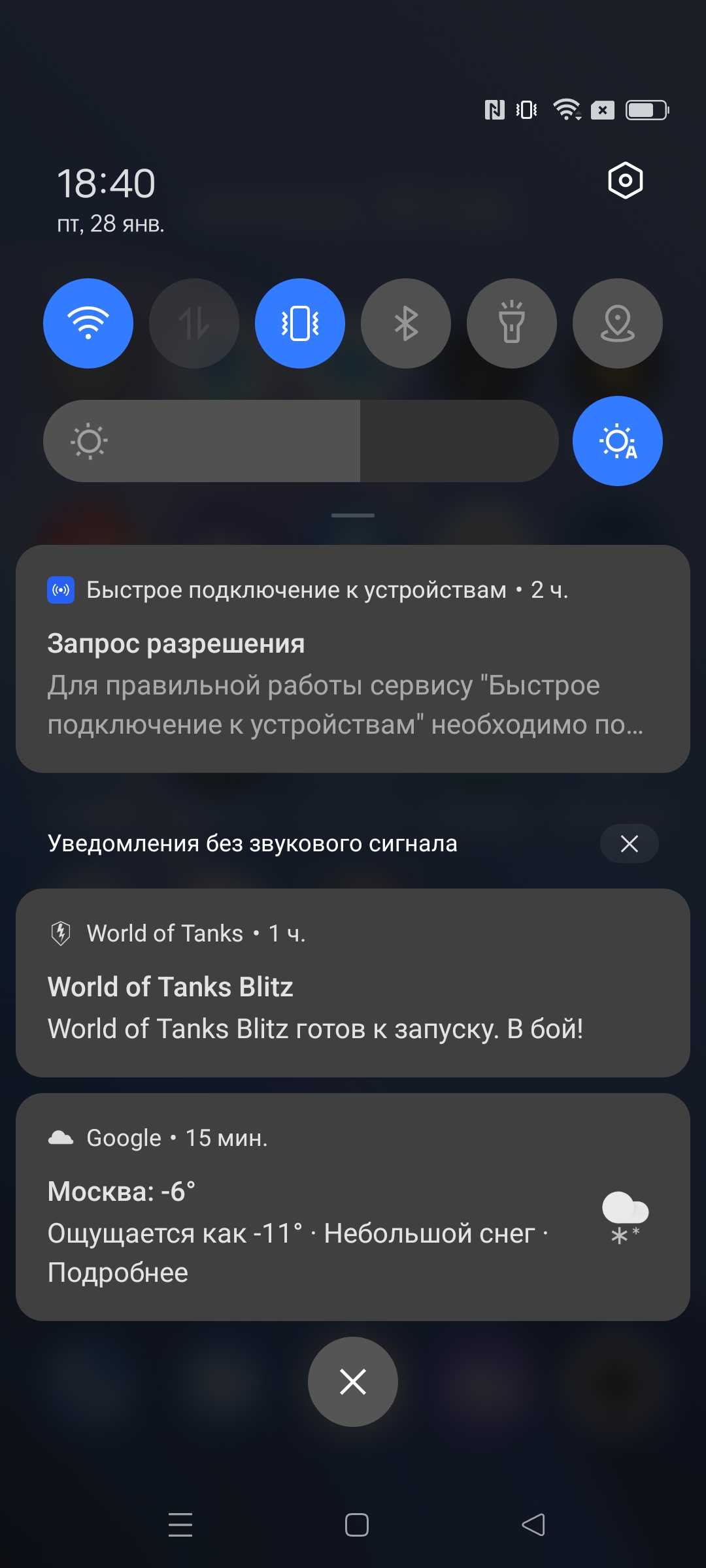This screenshot has width=706, height=1568.
Task: Toggle automatic brightness
Action: coord(618,441)
